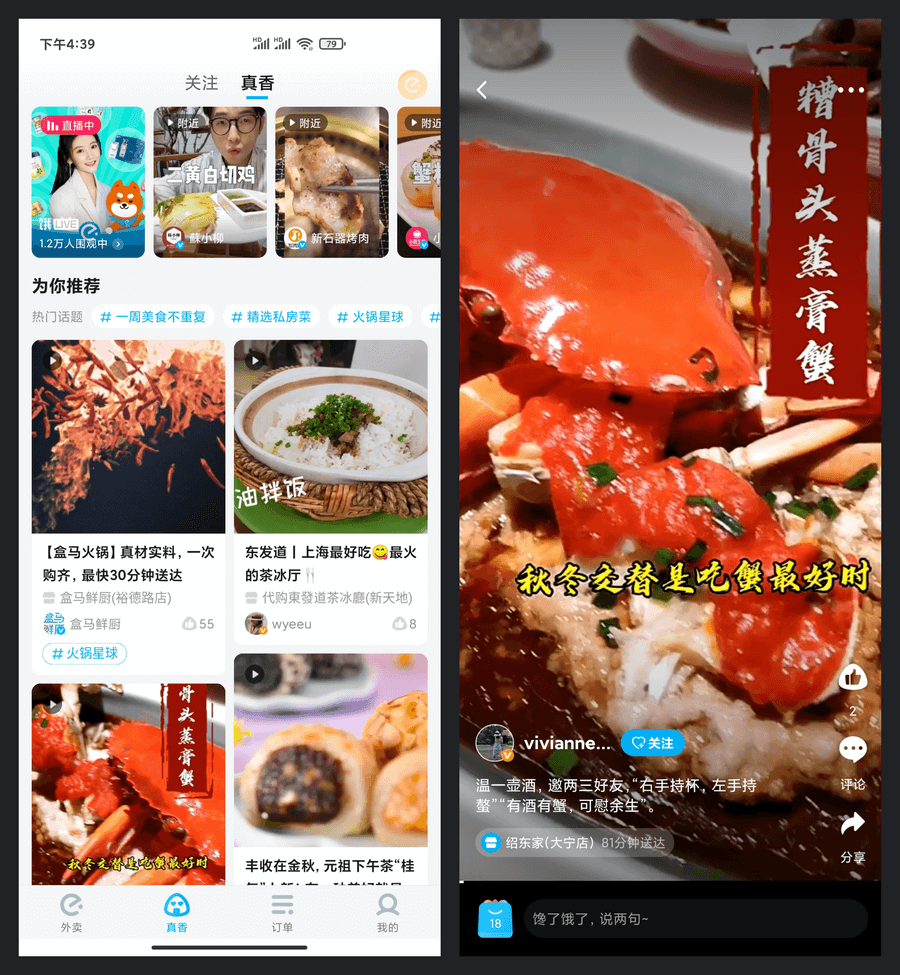The height and width of the screenshot is (975, 900).
Task: Open the 评论 comments
Action: (852, 762)
